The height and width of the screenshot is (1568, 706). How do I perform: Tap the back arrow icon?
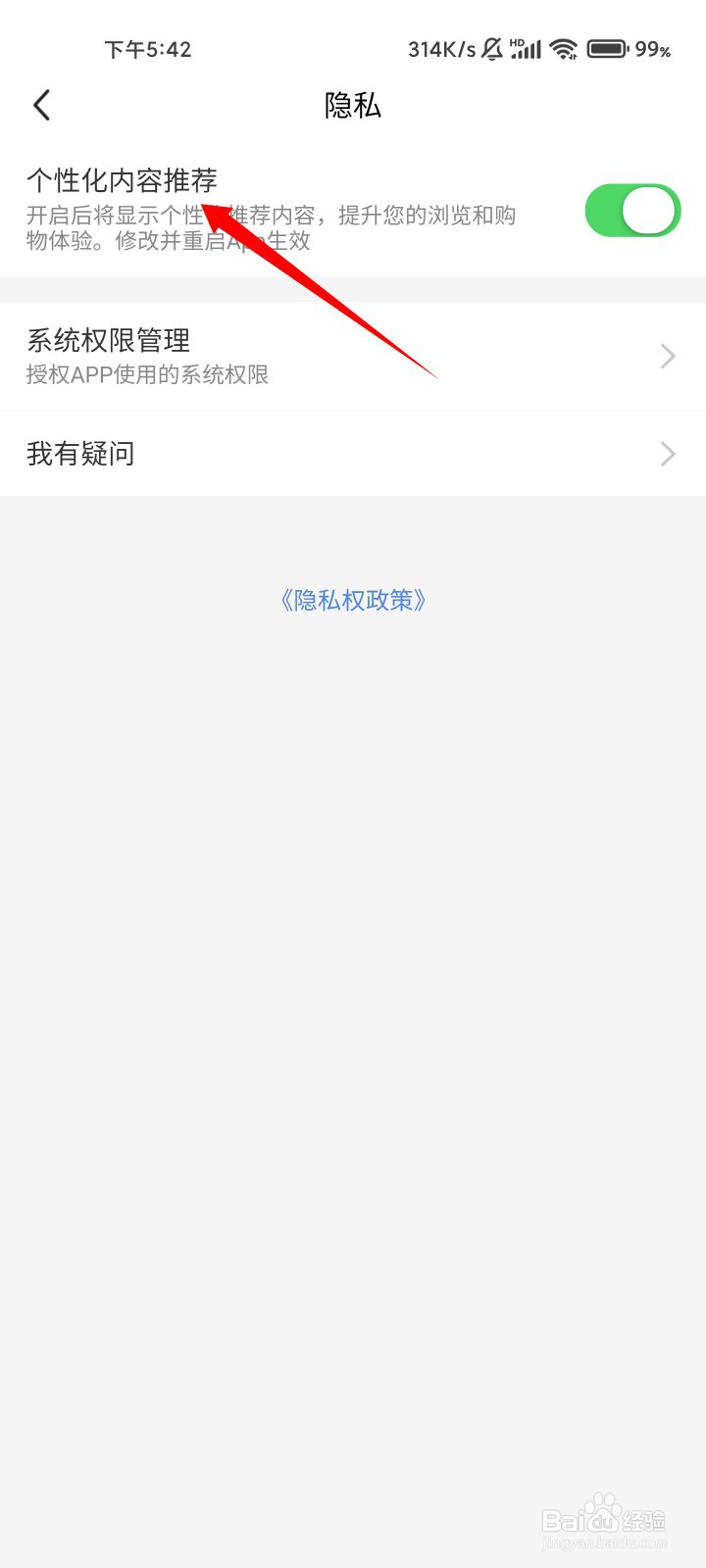click(x=41, y=104)
